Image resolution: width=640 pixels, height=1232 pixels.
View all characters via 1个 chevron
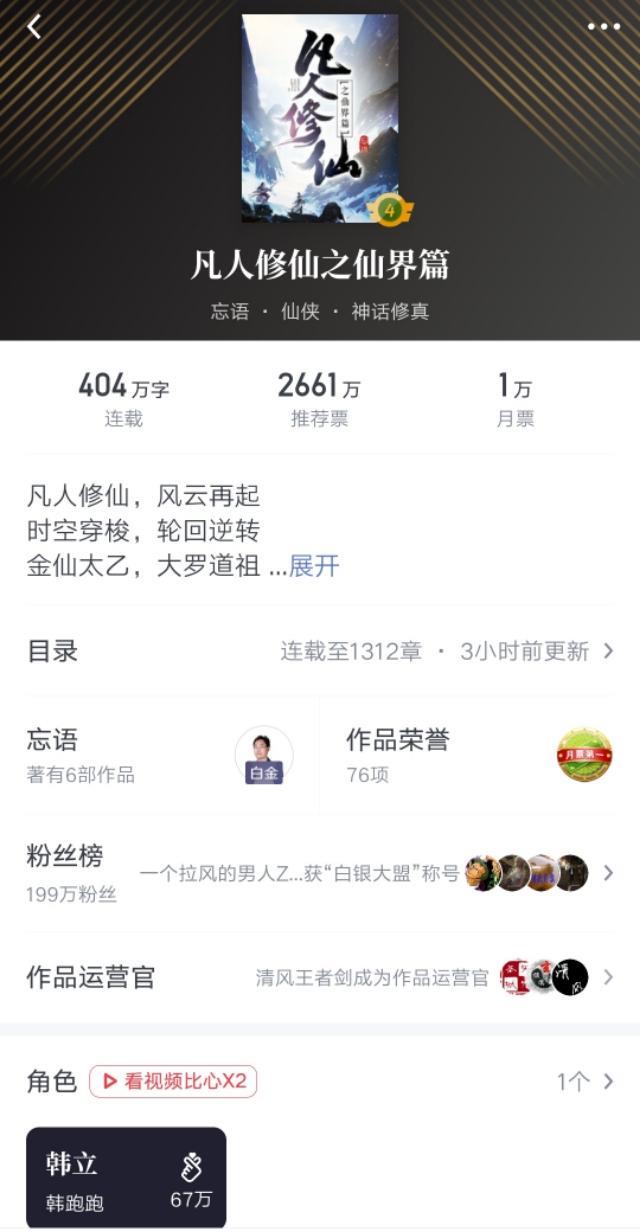(586, 1081)
